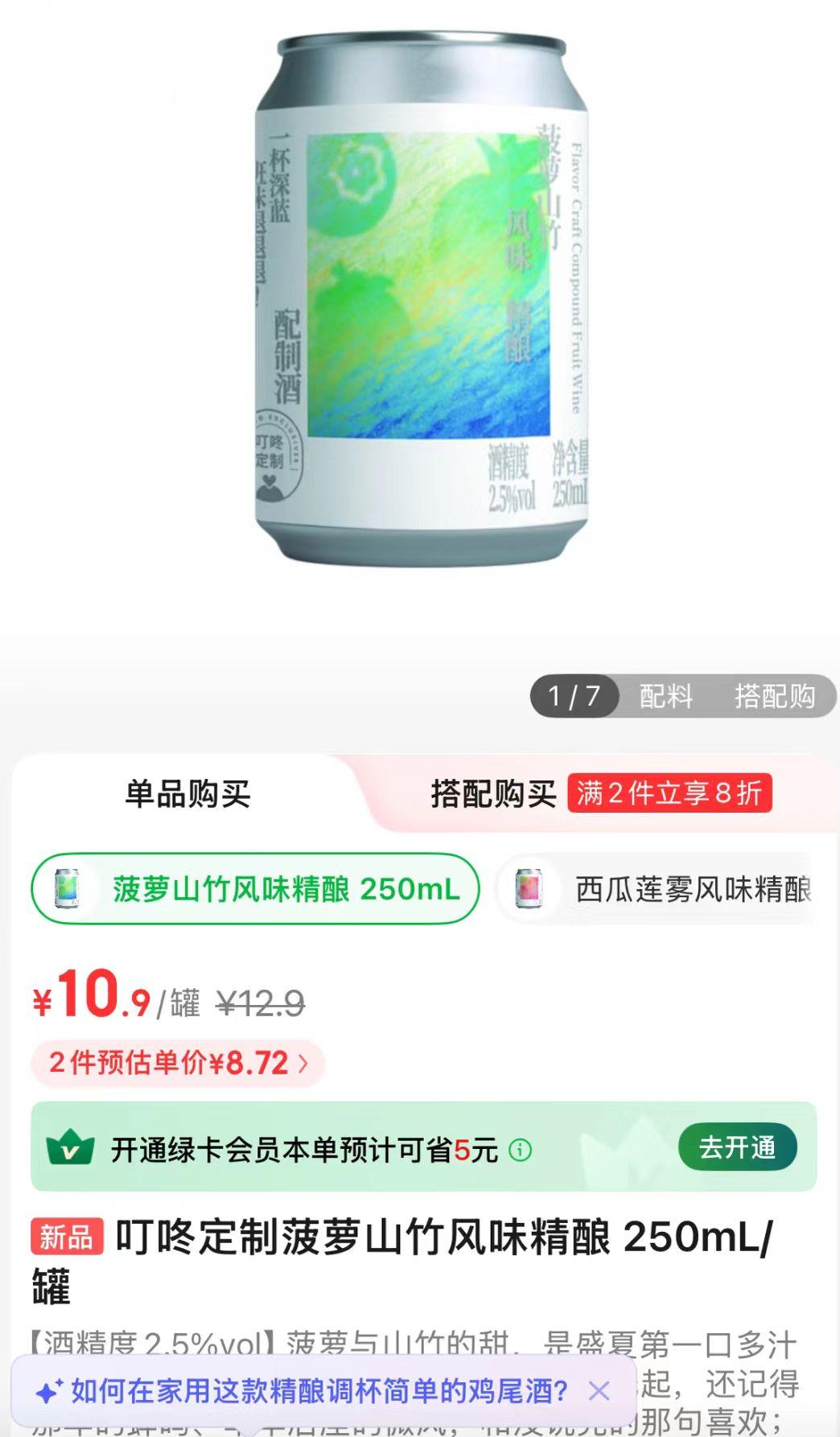Image resolution: width=840 pixels, height=1437 pixels.
Task: Tap 去开通 to activate green card membership
Action: coord(737,1147)
